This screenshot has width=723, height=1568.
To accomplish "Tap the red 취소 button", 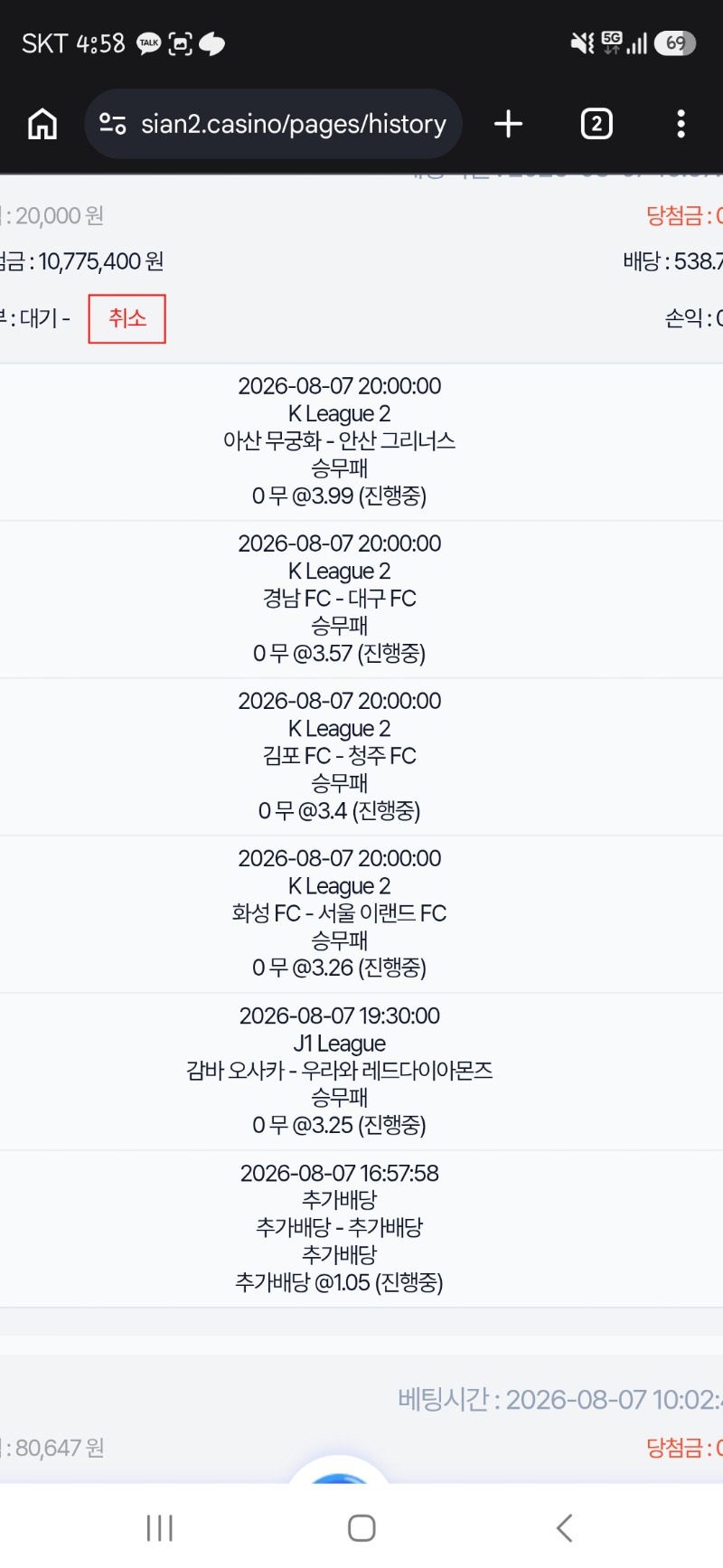I will 127,318.
